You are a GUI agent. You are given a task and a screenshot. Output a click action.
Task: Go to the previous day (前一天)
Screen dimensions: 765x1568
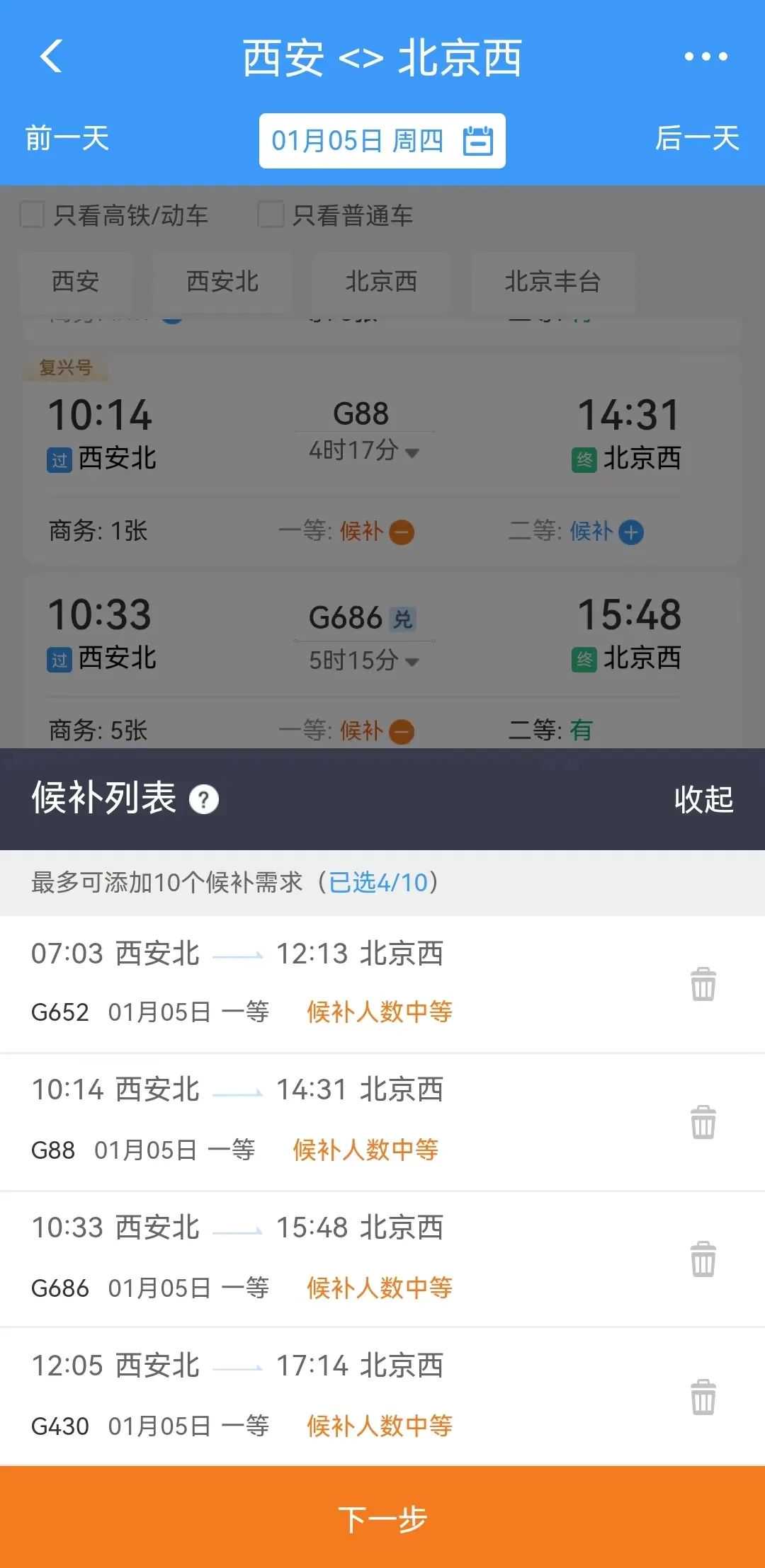click(67, 139)
